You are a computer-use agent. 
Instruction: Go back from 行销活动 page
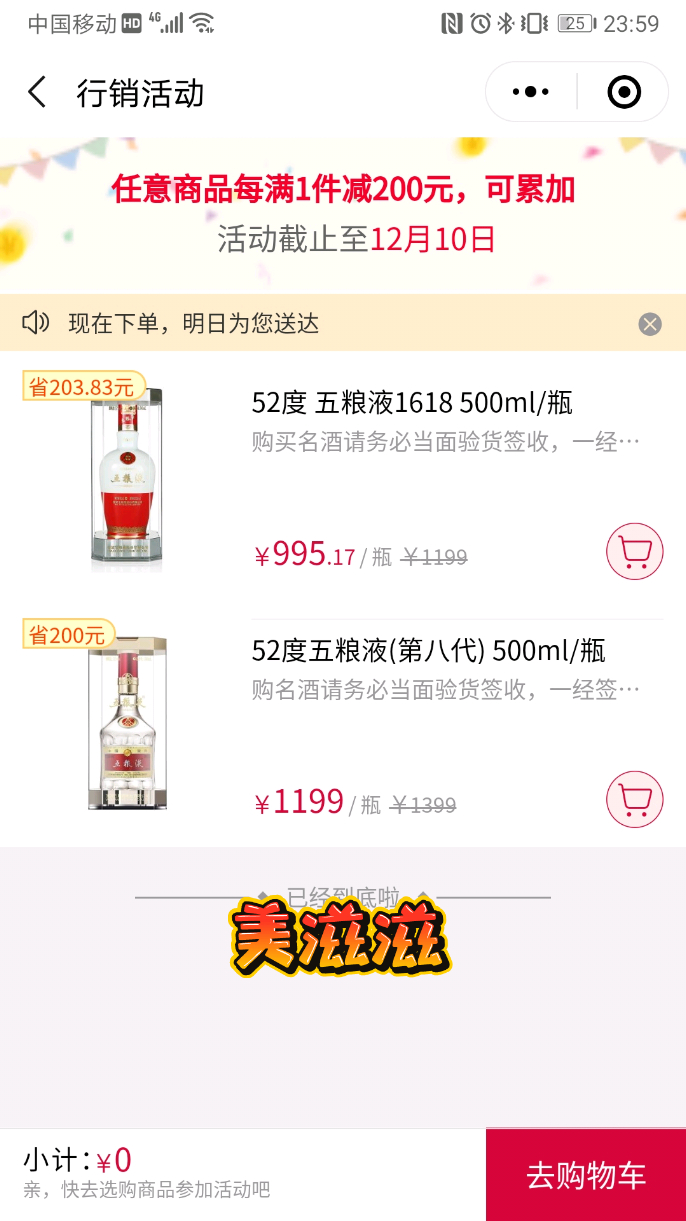coord(37,93)
